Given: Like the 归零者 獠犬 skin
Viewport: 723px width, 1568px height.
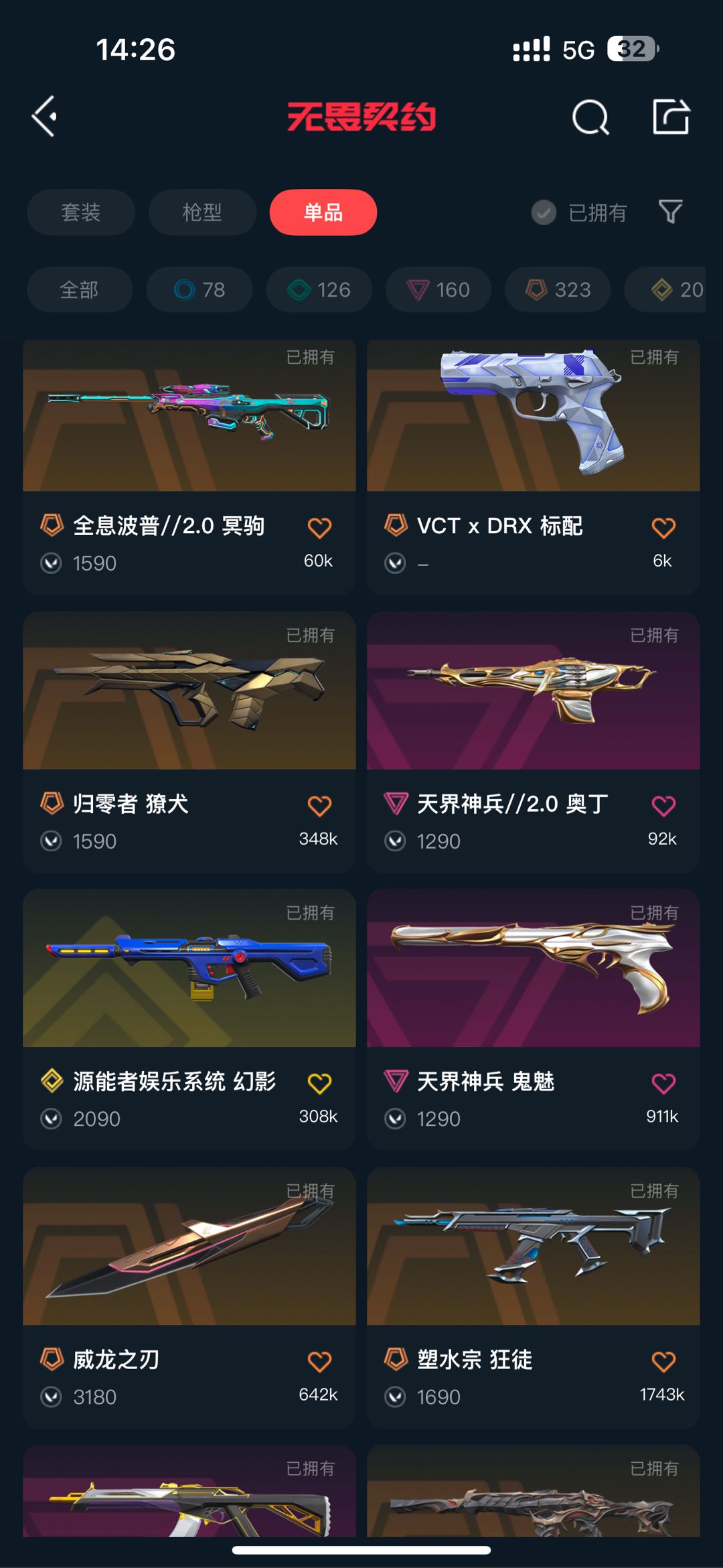Looking at the screenshot, I should [319, 806].
